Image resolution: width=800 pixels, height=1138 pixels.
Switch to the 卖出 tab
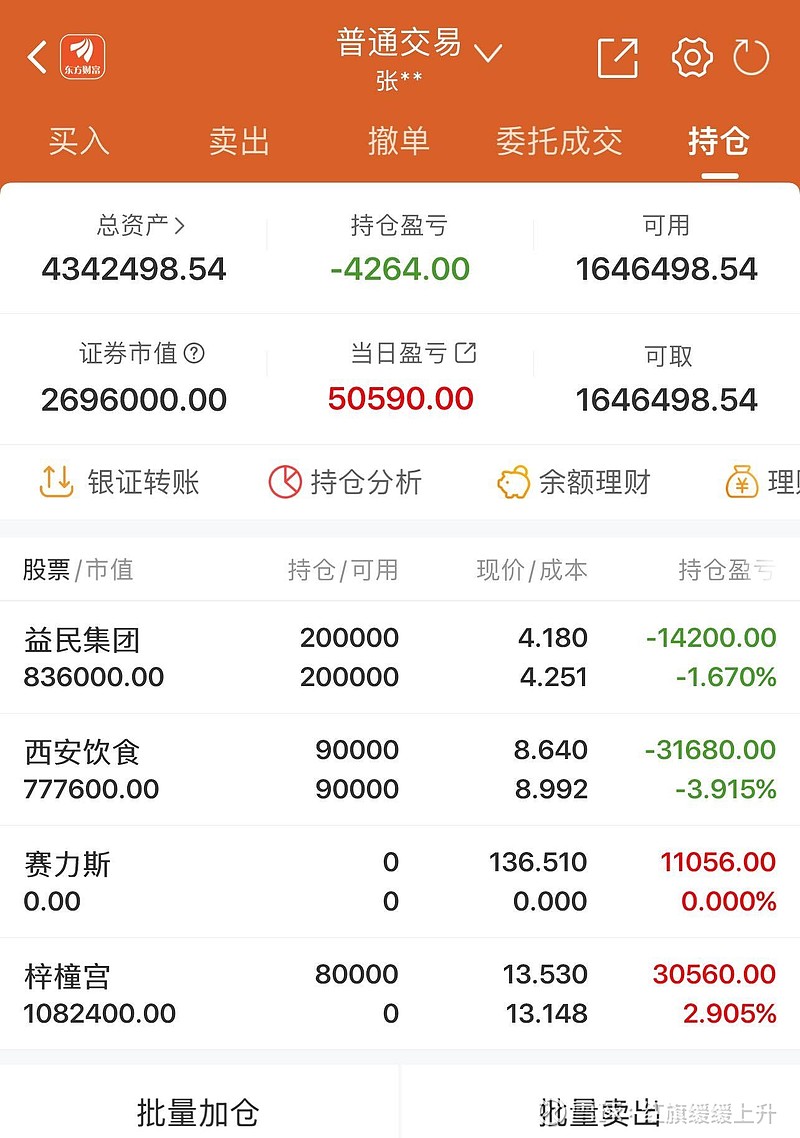coord(239,141)
